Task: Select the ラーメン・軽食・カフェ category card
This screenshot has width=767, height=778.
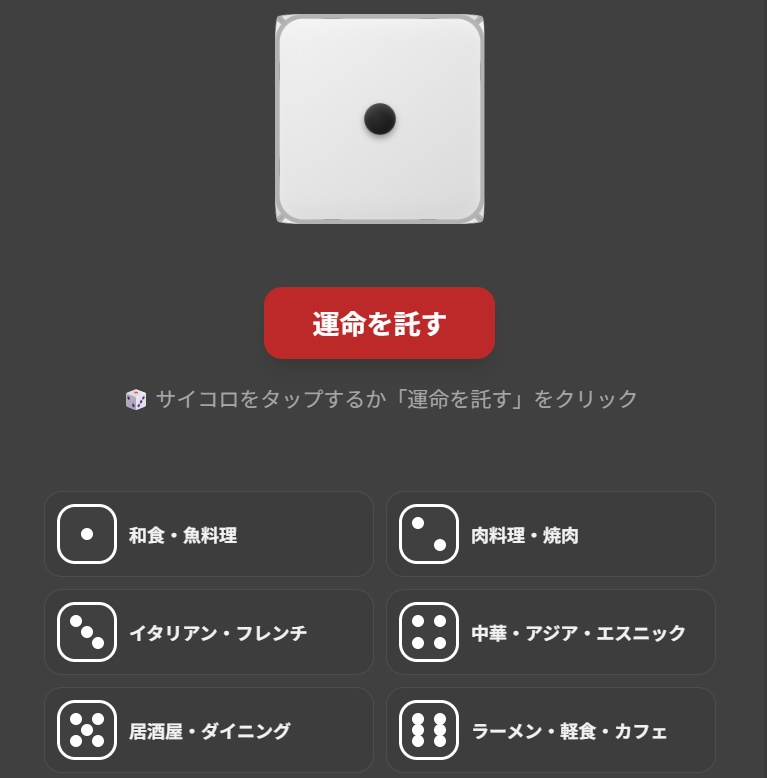Action: coord(551,729)
